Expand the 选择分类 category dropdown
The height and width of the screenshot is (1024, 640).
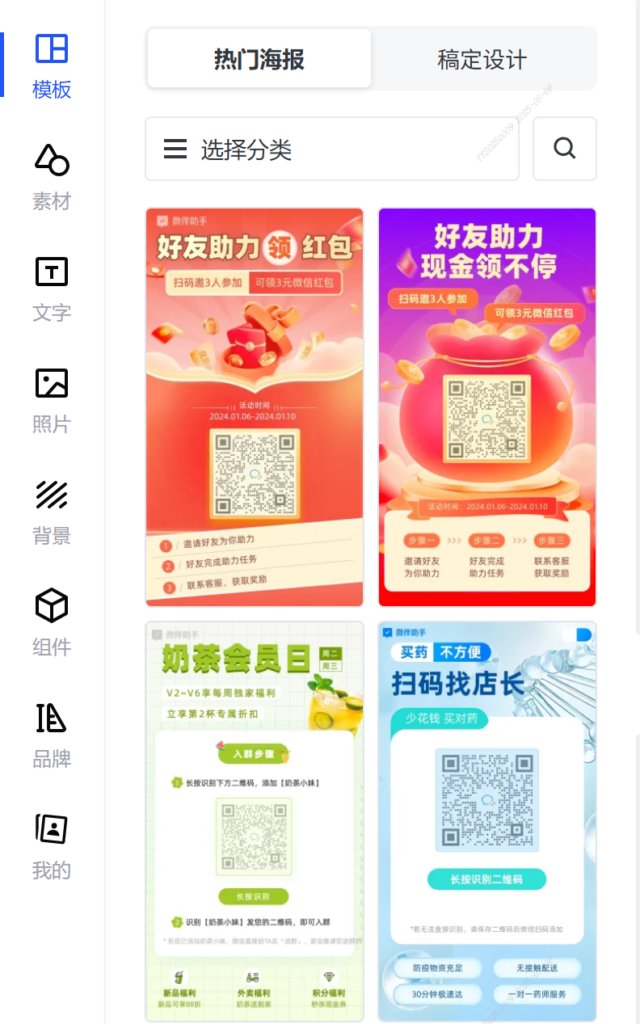(332, 149)
